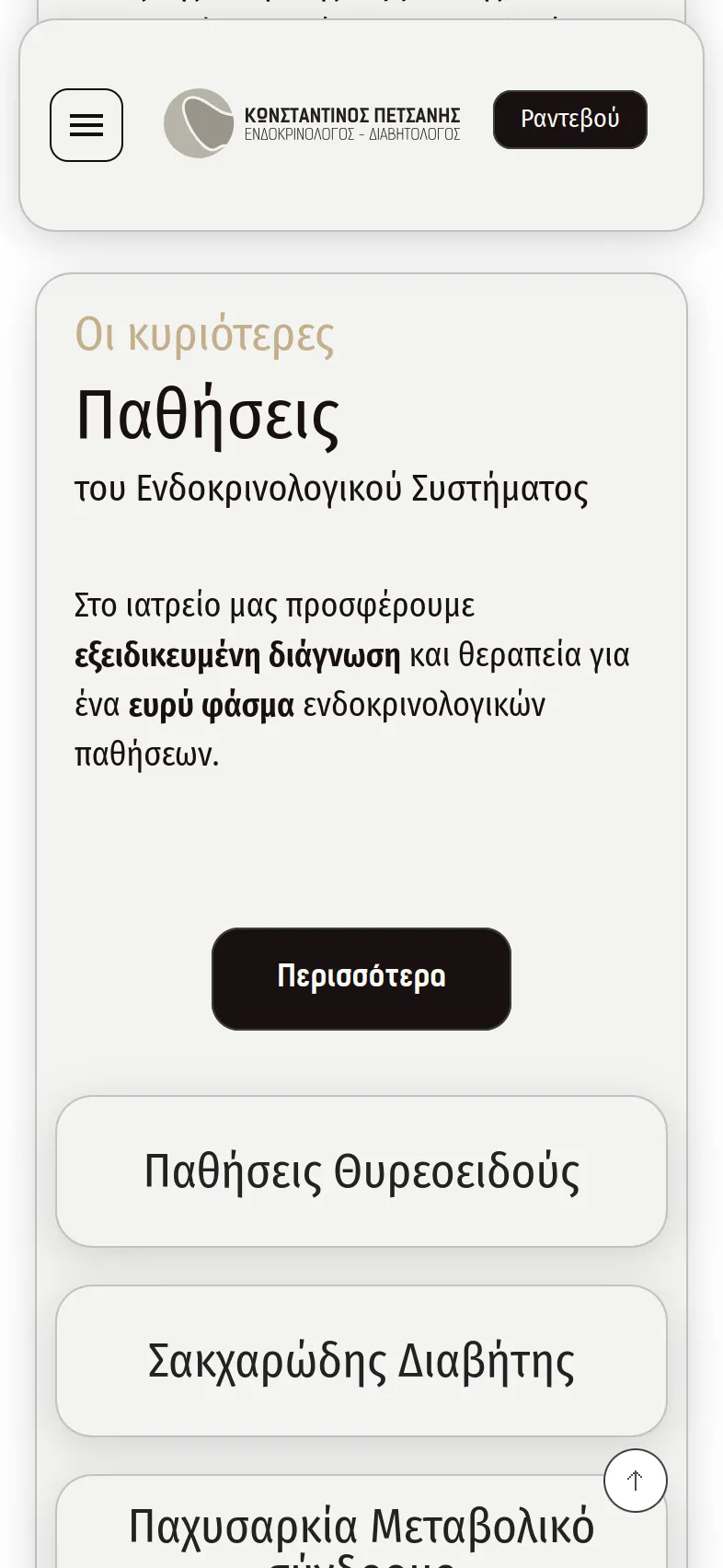The width and height of the screenshot is (723, 1568).
Task: Open Σακχαρώδης Διαβήτης card
Action: (x=361, y=1361)
